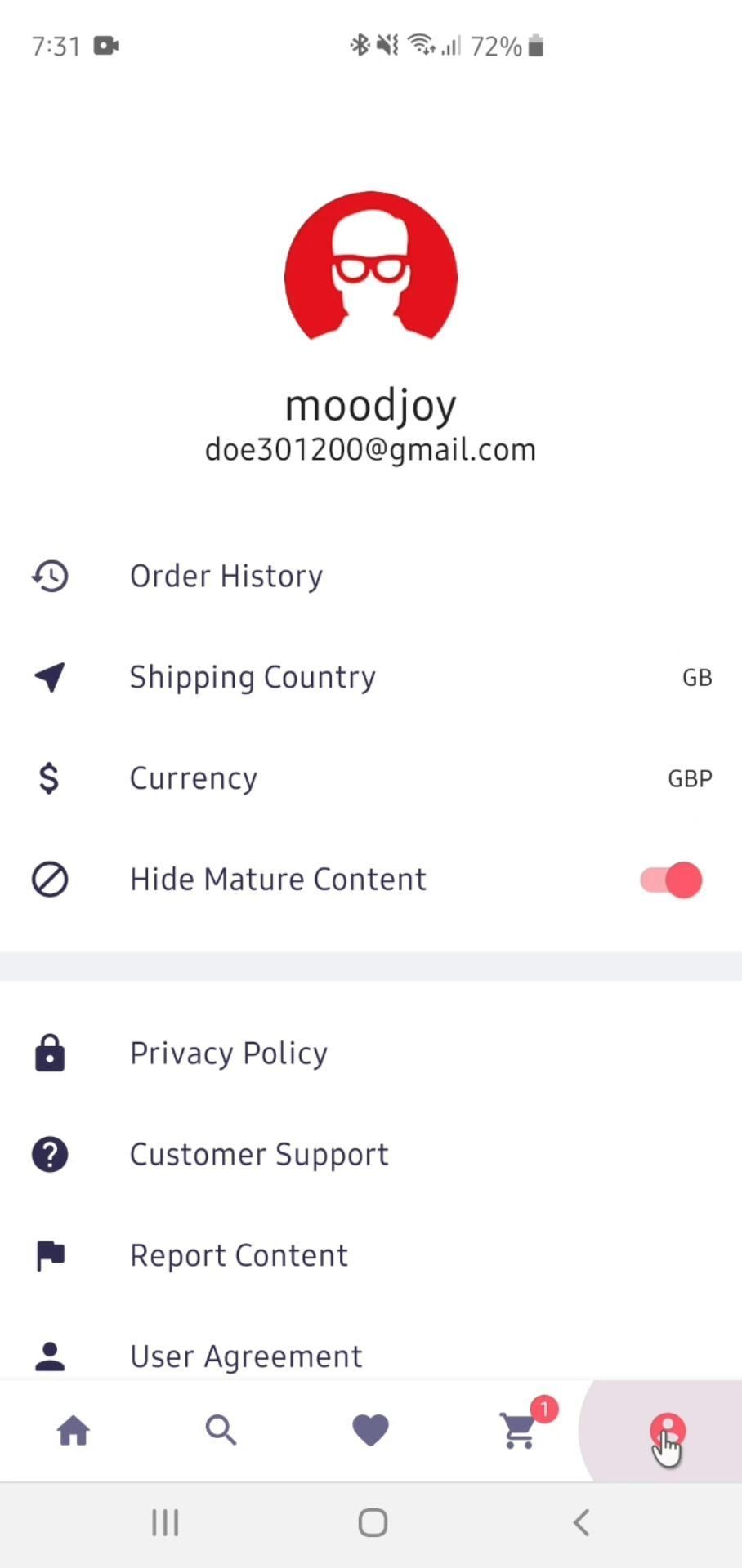This screenshot has width=742, height=1568.
Task: Open Customer Support
Action: (258, 1155)
